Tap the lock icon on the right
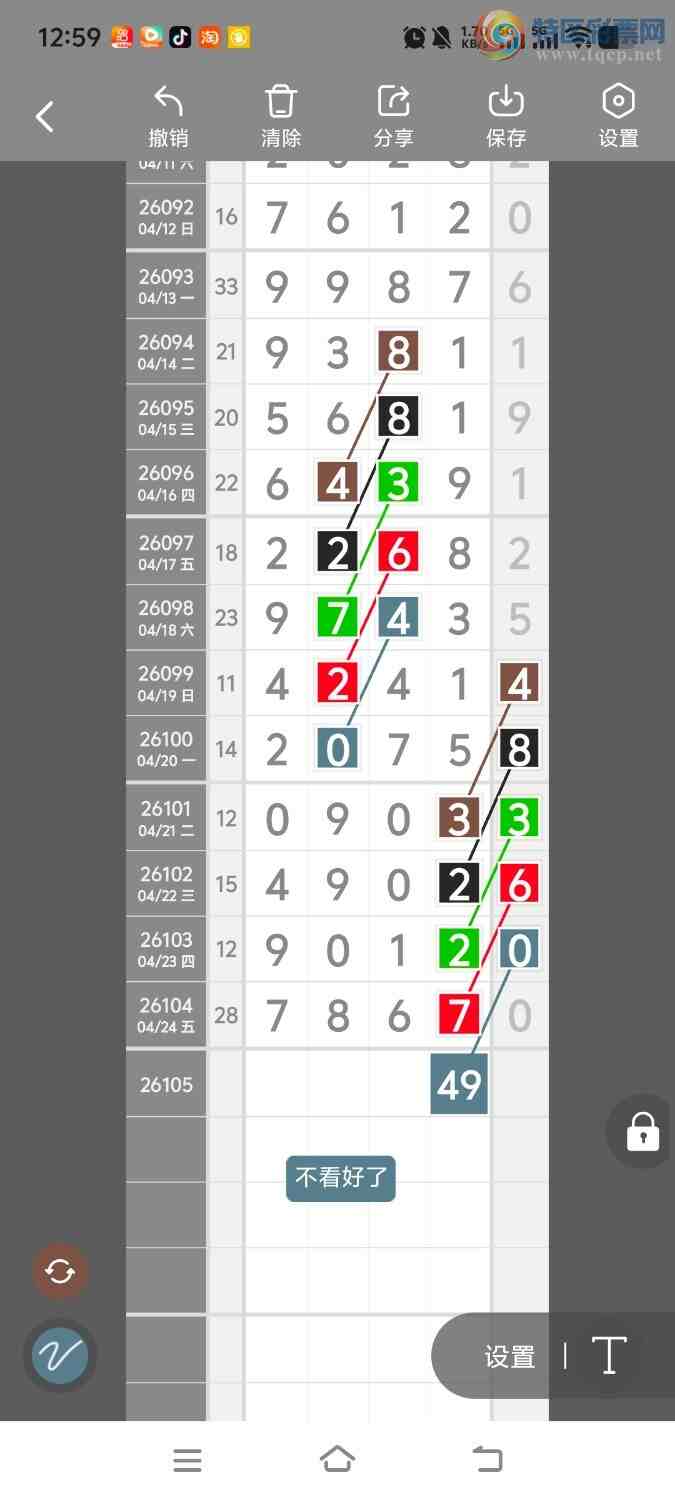The height and width of the screenshot is (1500, 675). click(642, 1132)
